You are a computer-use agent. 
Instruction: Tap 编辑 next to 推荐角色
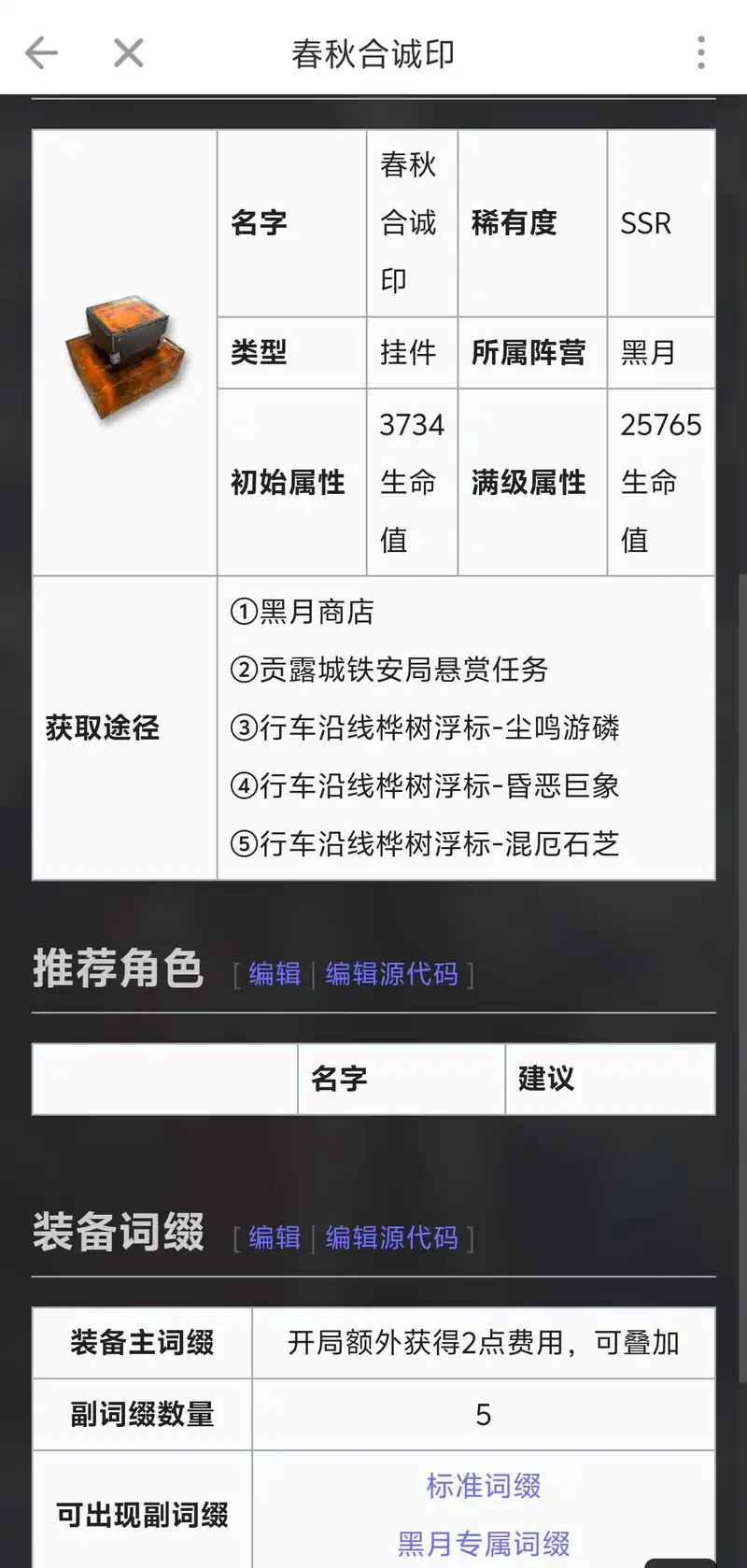(x=275, y=974)
